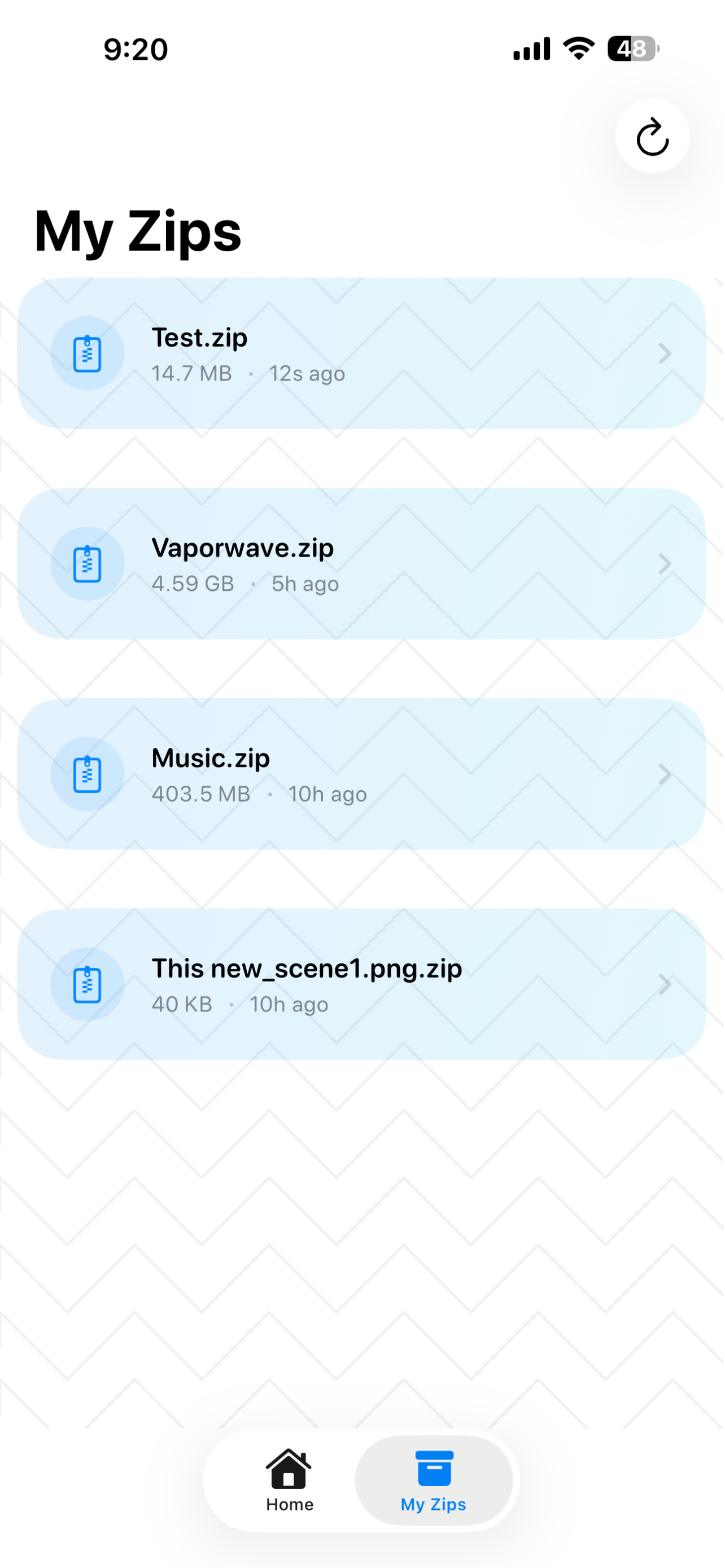The height and width of the screenshot is (1568, 725).
Task: Select the My Zips page title
Action: click(x=138, y=231)
